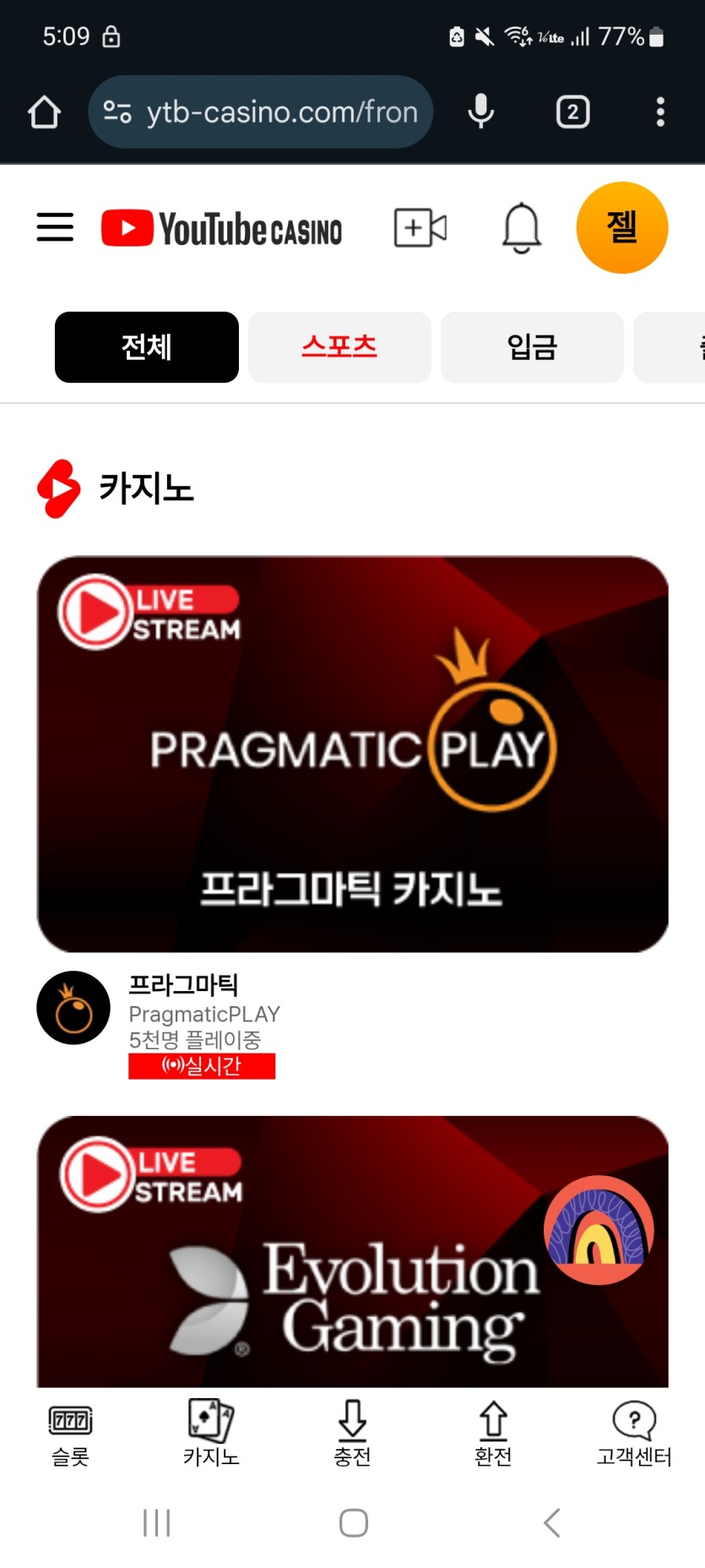This screenshot has height=1568, width=705.
Task: Open 환전 in bottom navigation
Action: 493,1433
